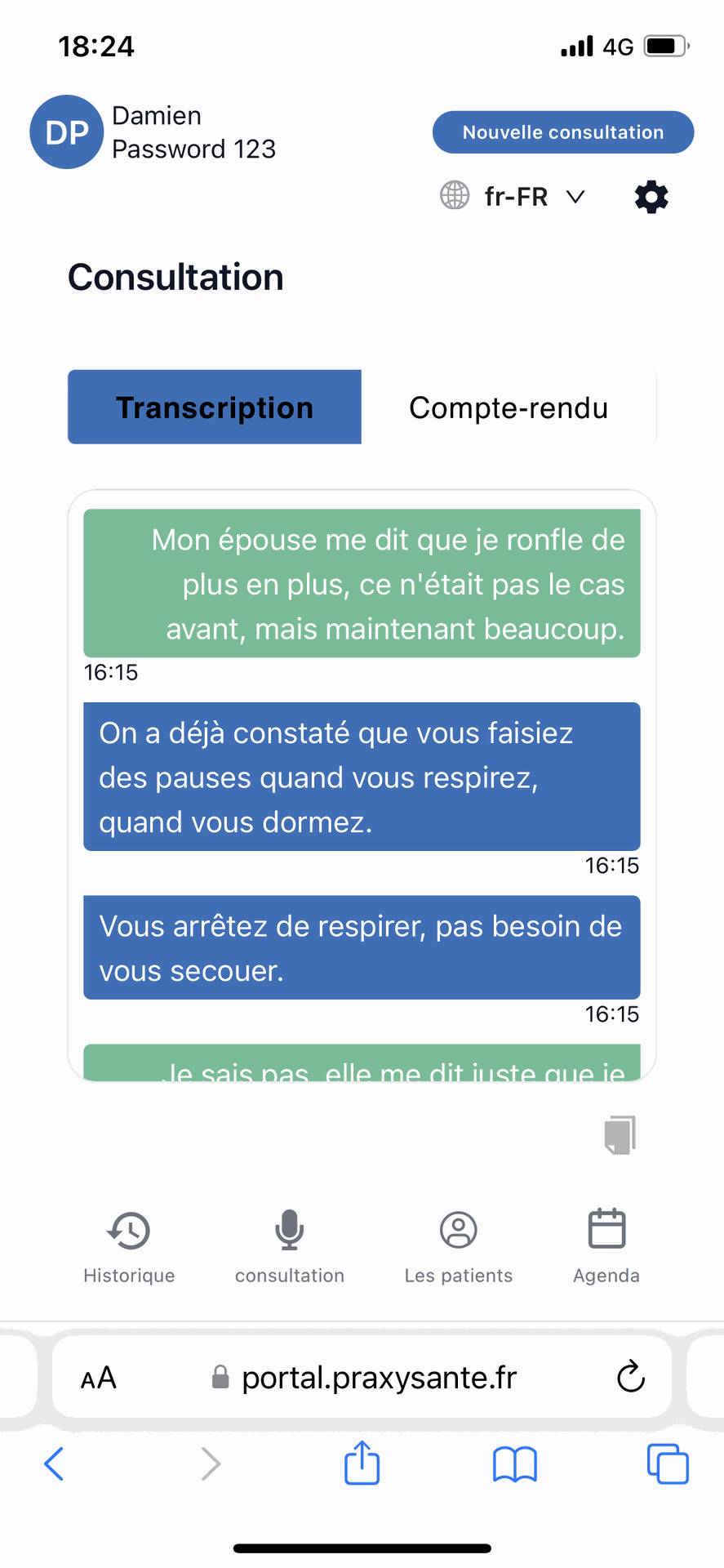This screenshot has height=1568, width=724.
Task: Switch to the Compte-rendu tab
Action: point(508,407)
